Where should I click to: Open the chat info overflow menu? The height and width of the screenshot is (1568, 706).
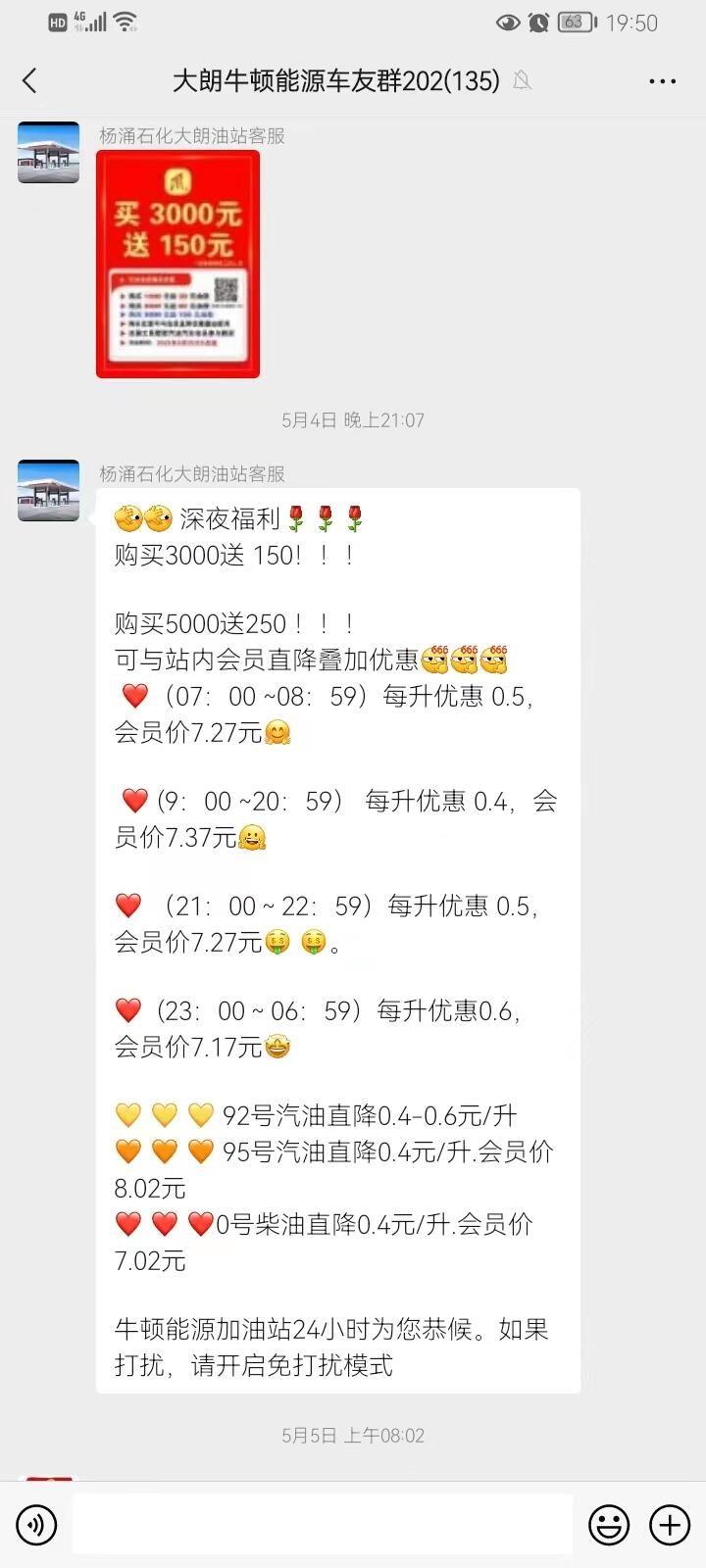pyautogui.click(x=663, y=81)
